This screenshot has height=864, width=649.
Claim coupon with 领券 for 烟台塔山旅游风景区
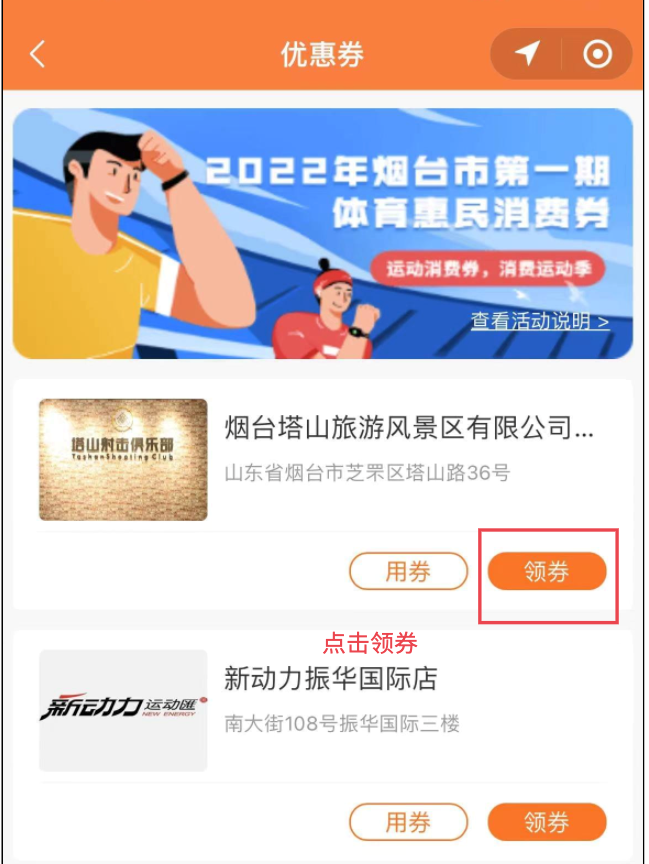547,572
